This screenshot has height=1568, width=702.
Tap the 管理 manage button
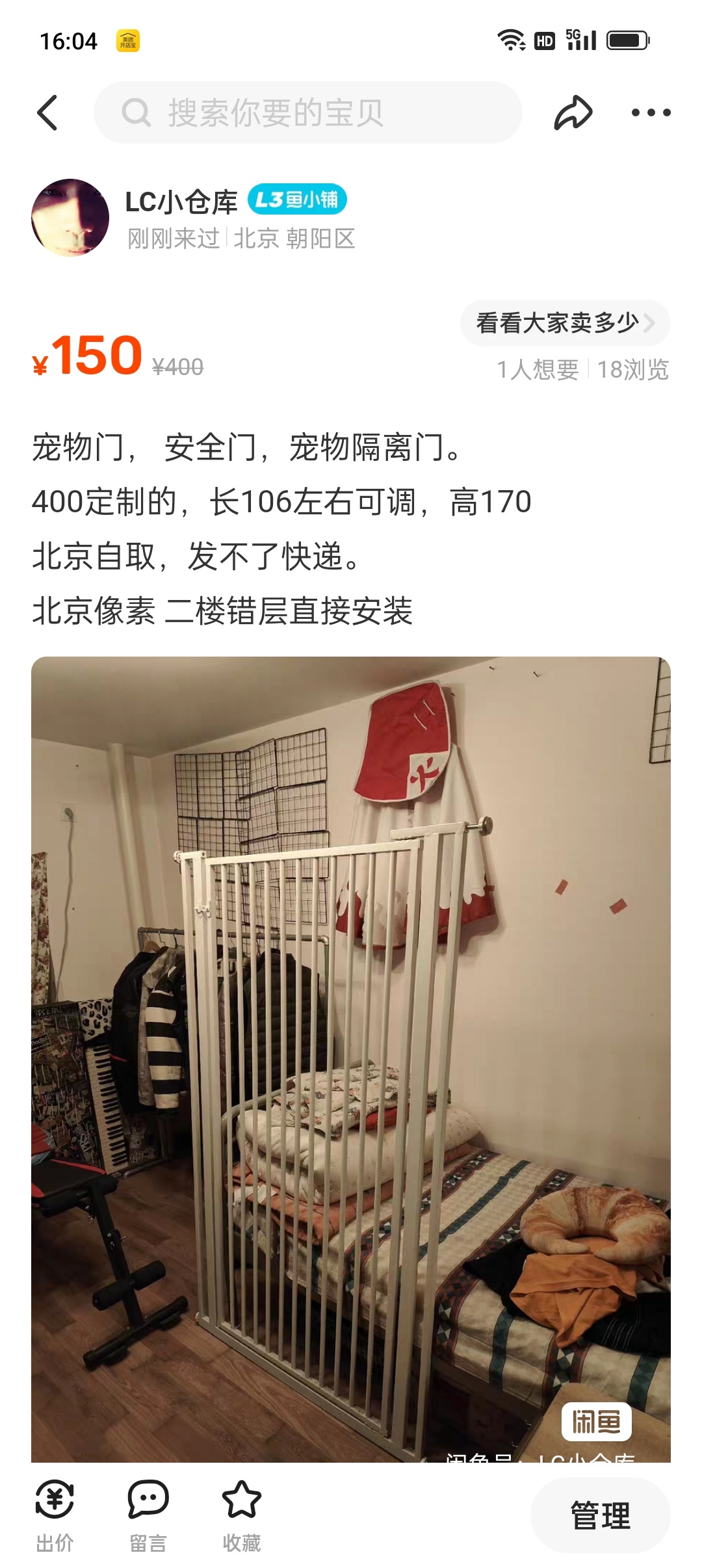point(600,1516)
